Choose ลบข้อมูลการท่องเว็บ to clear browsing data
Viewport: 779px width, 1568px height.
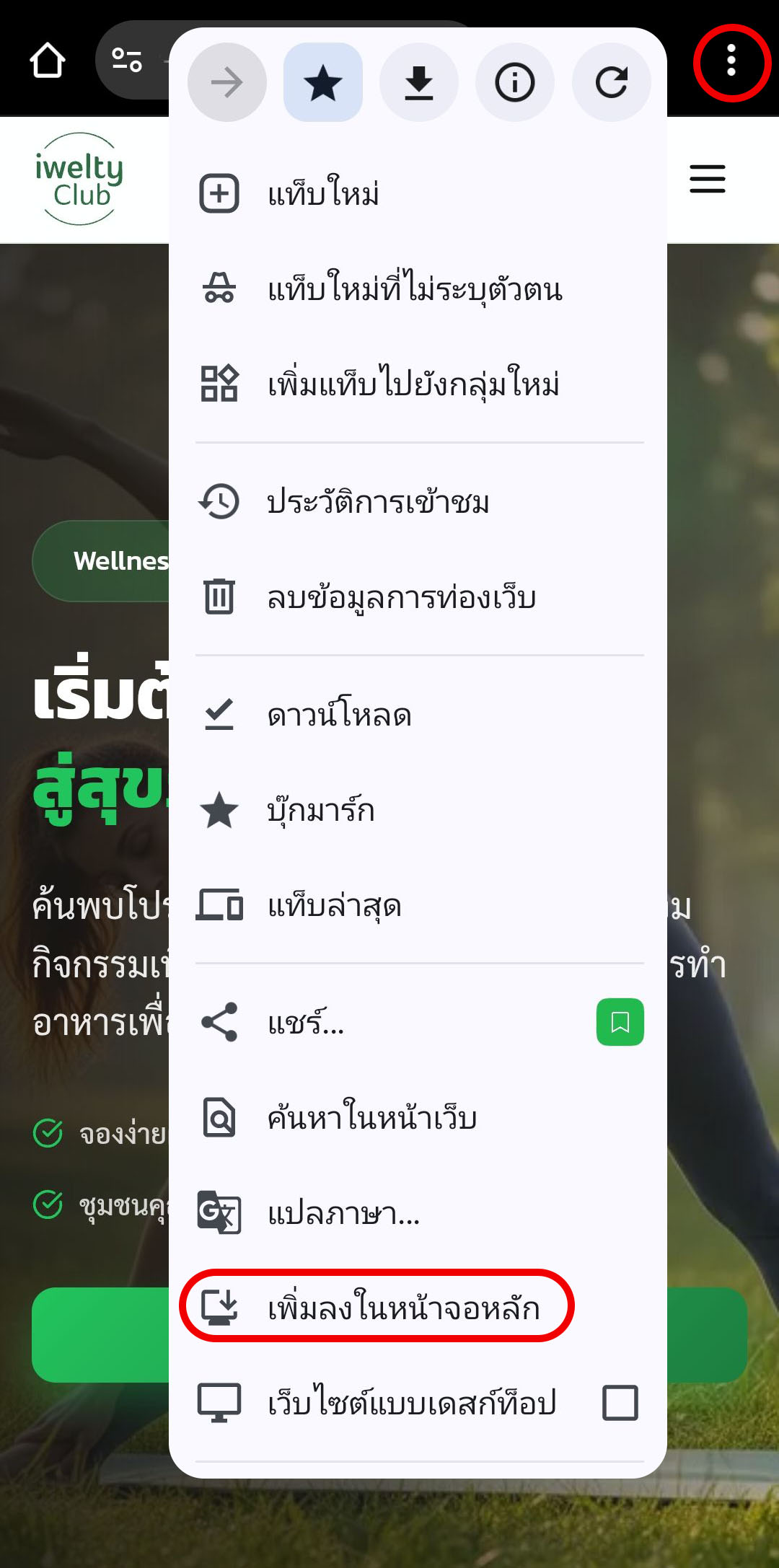point(401,598)
